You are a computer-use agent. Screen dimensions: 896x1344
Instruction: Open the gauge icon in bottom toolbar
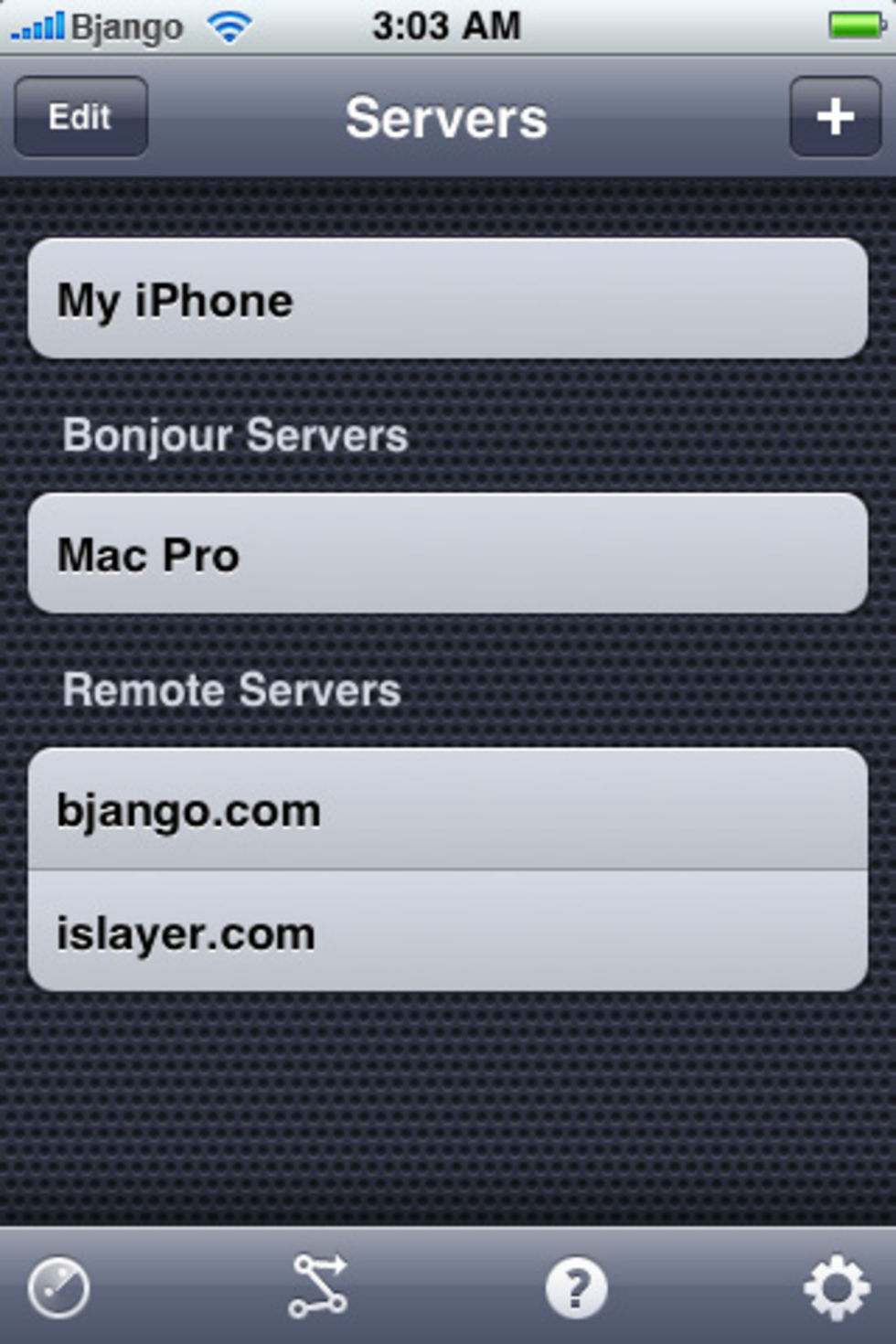click(x=59, y=1287)
